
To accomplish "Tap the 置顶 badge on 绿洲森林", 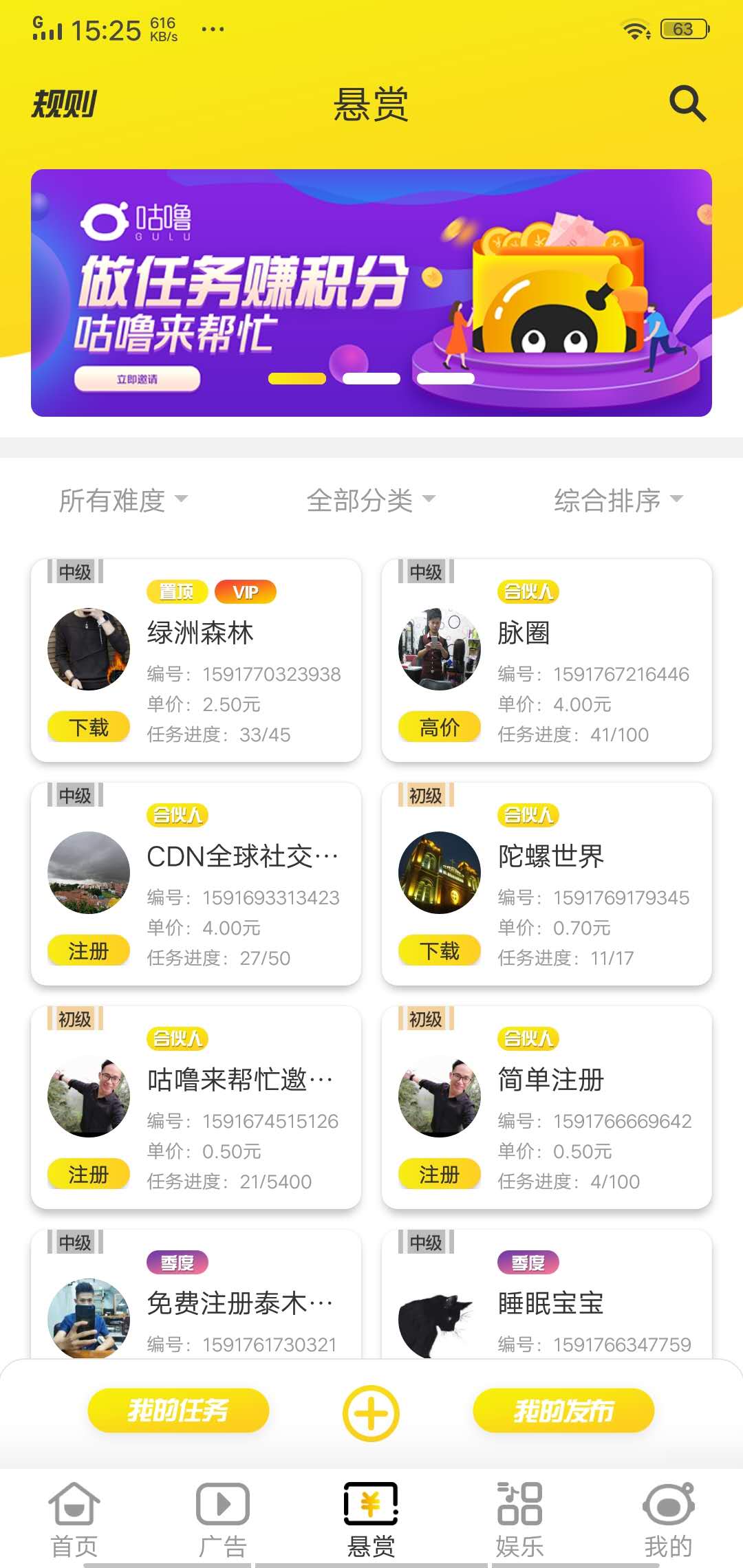I will pyautogui.click(x=176, y=591).
